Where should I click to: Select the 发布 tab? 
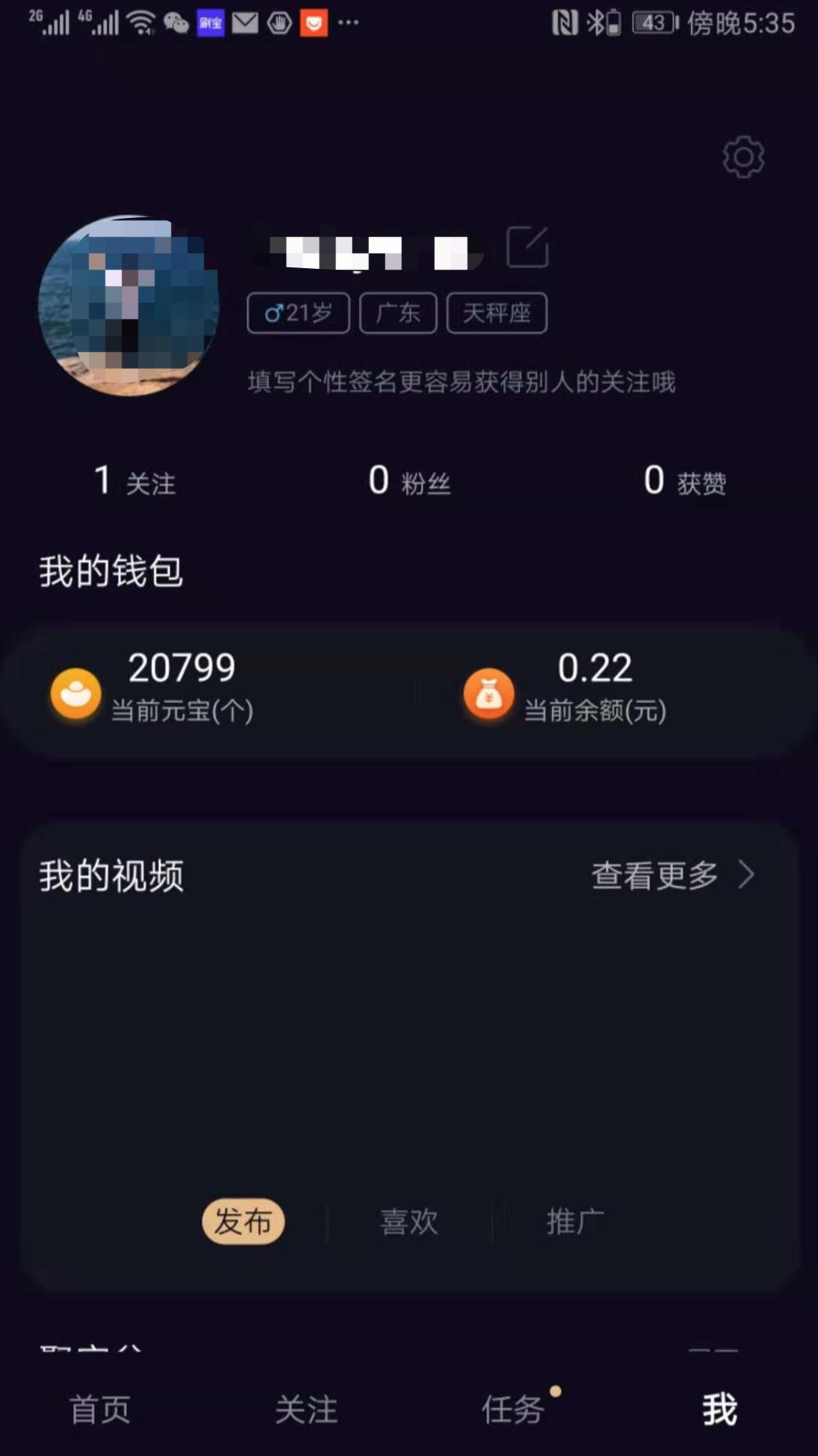(244, 1223)
